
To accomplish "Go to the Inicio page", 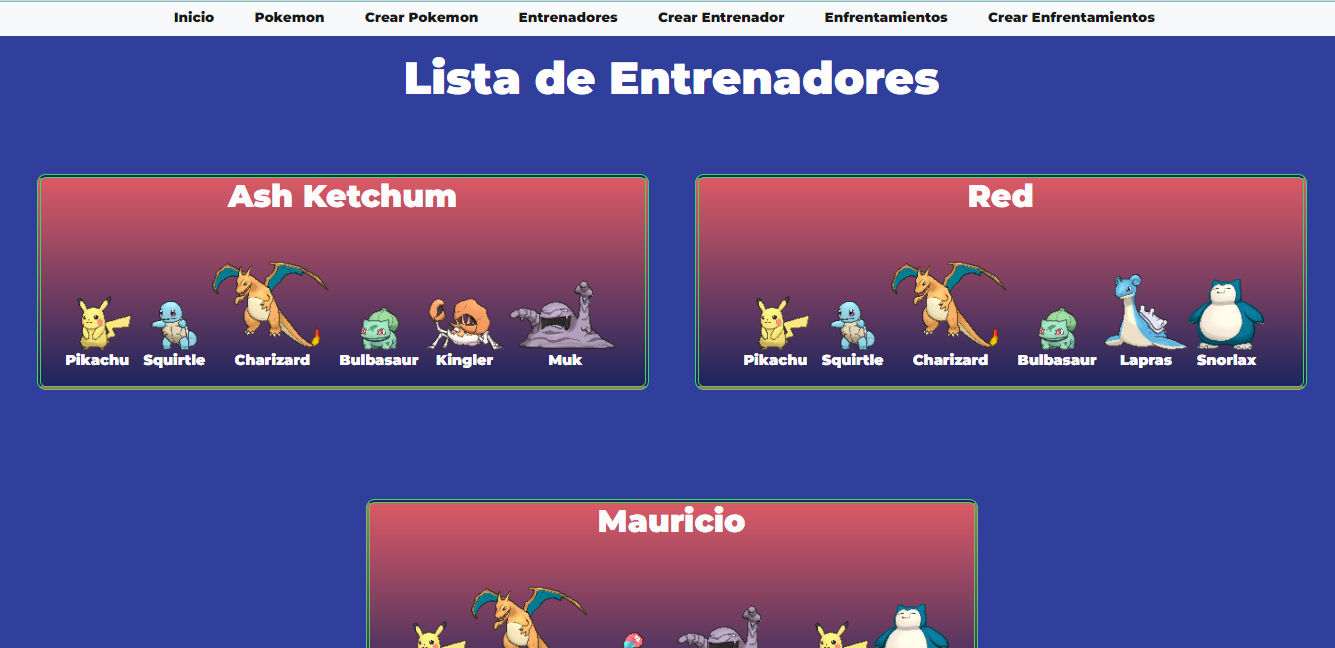I will (194, 17).
